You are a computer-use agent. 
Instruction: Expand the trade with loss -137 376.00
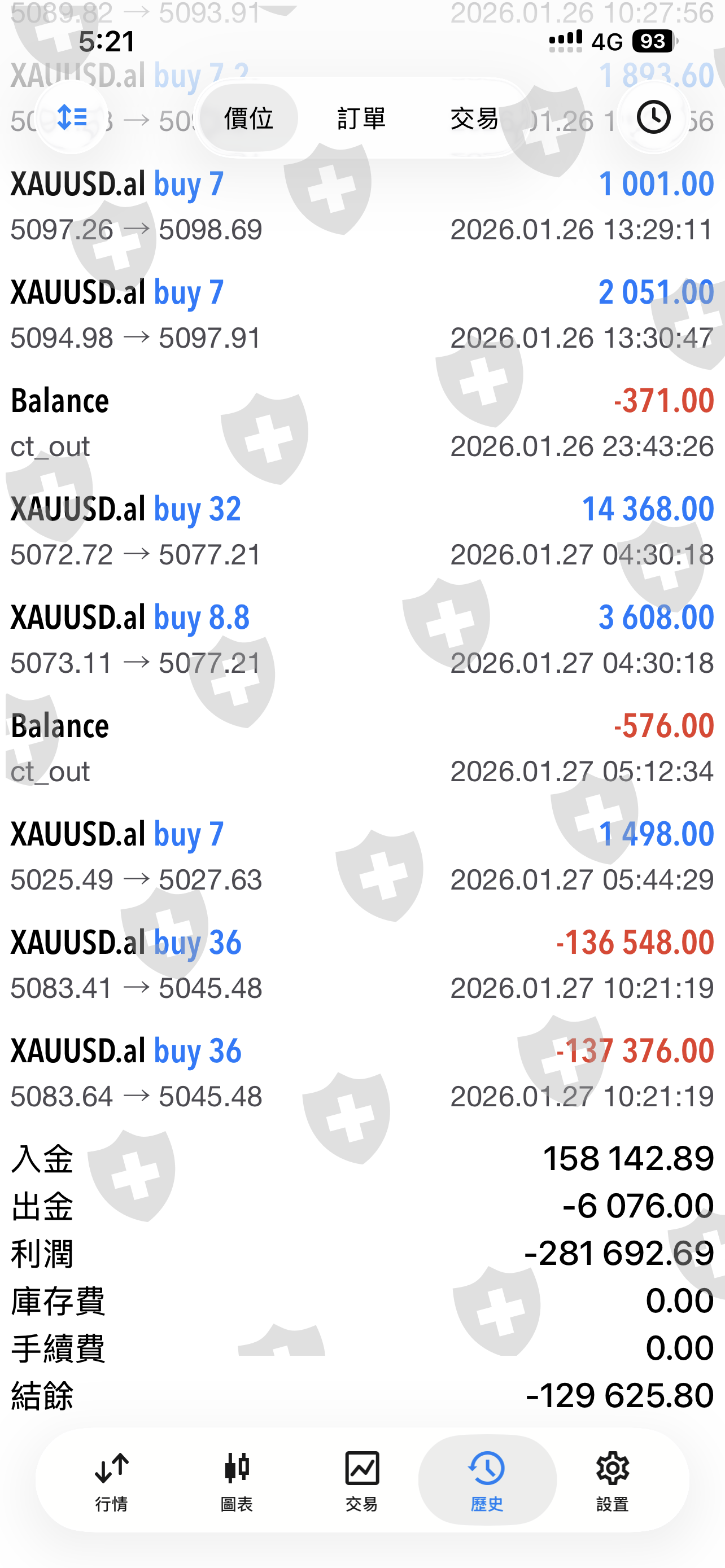click(x=362, y=1072)
